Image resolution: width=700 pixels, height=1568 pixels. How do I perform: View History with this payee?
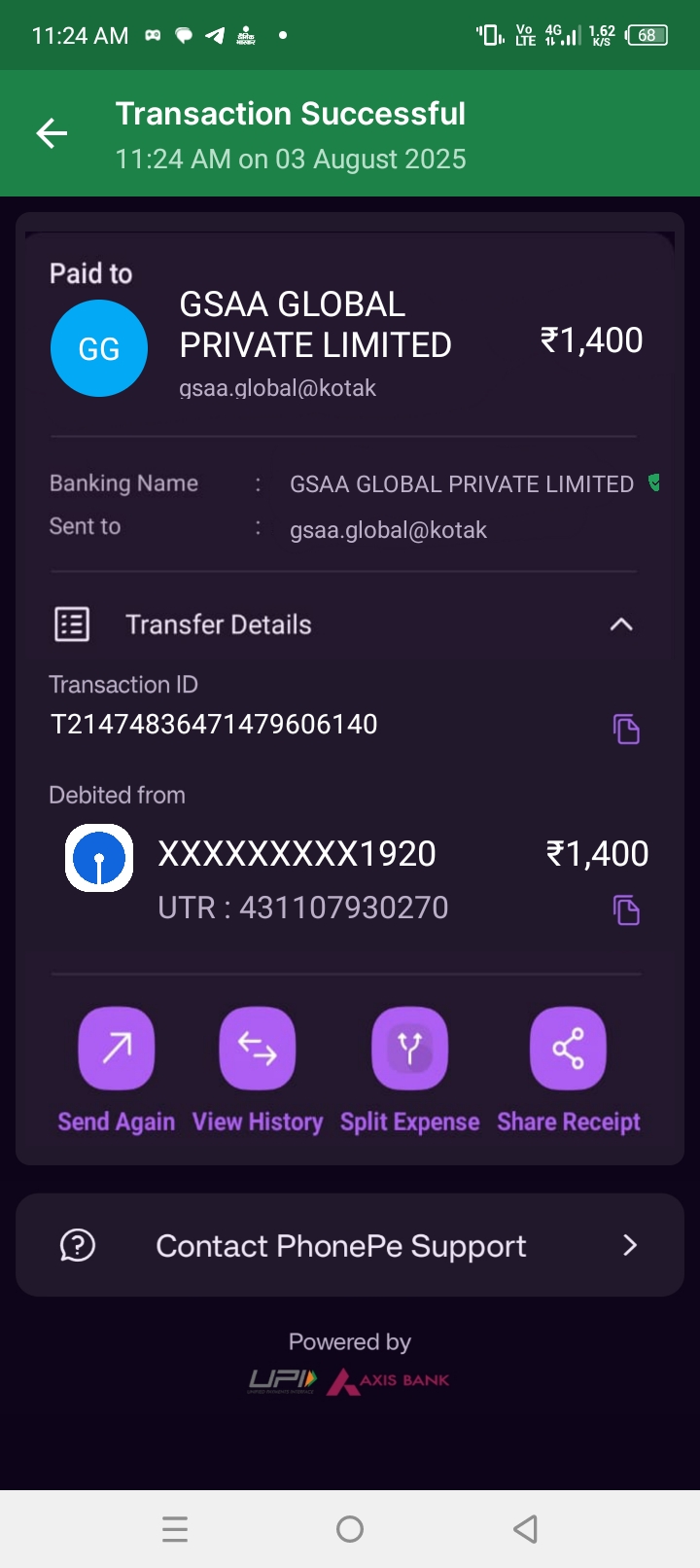(258, 1049)
